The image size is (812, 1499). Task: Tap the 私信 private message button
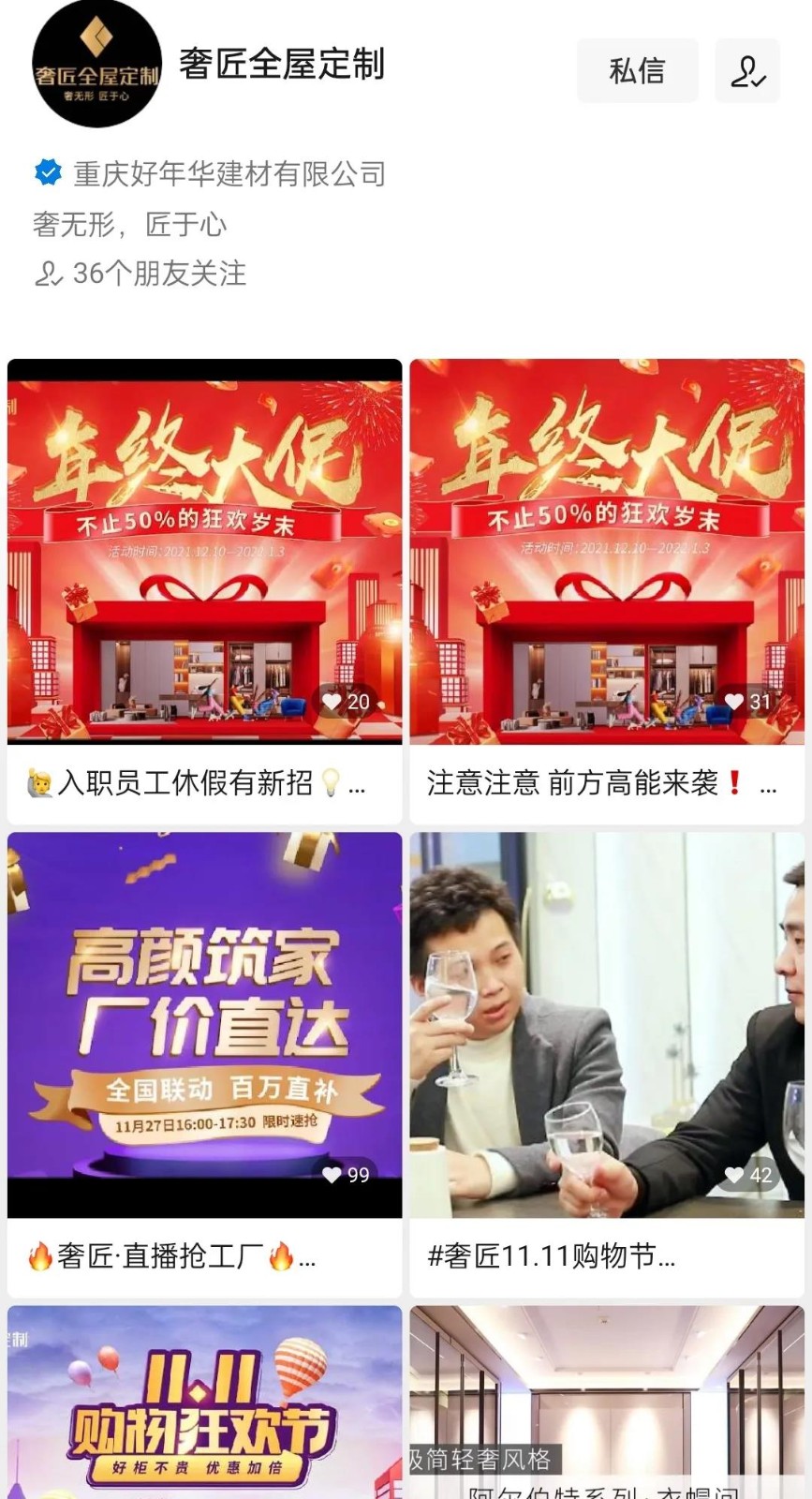coord(637,71)
